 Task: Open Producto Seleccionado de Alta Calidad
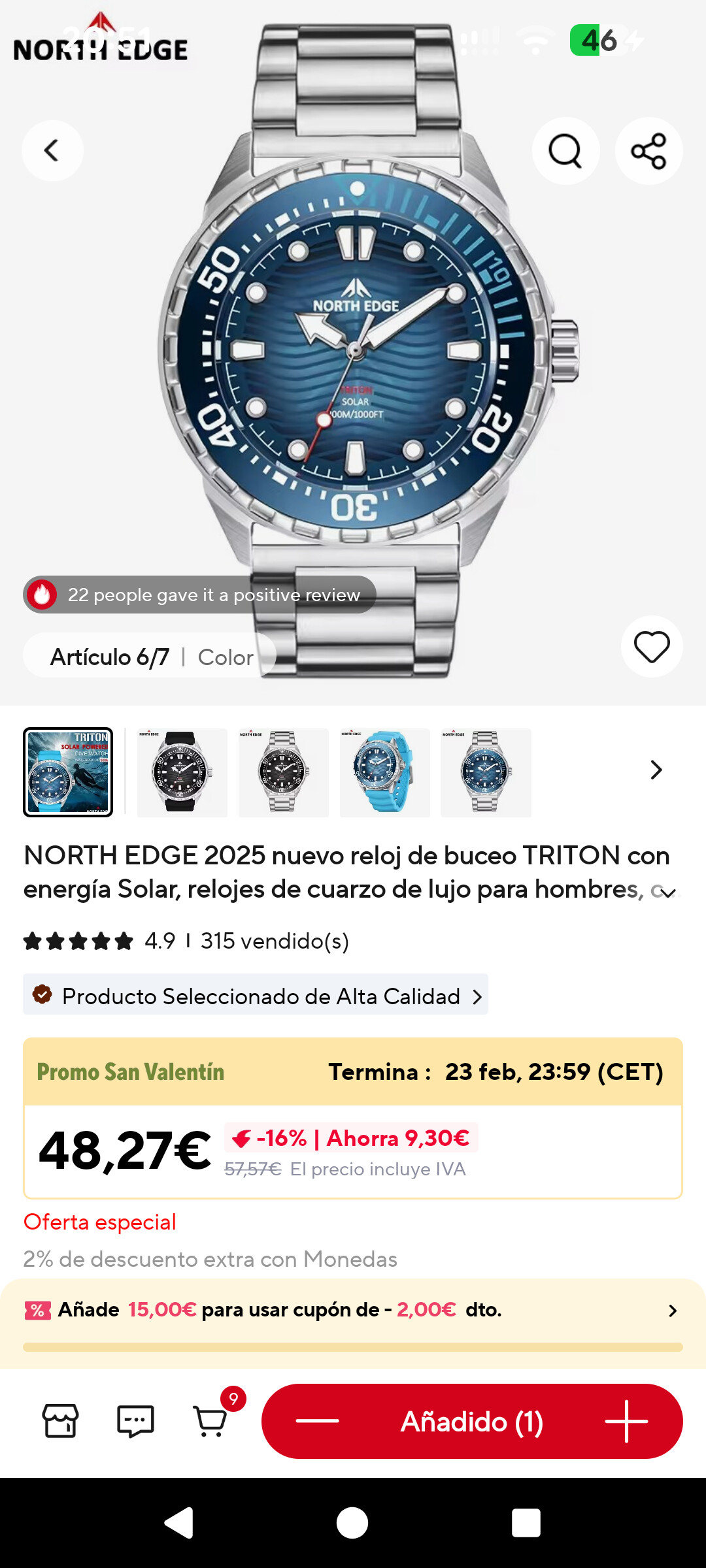coord(256,996)
